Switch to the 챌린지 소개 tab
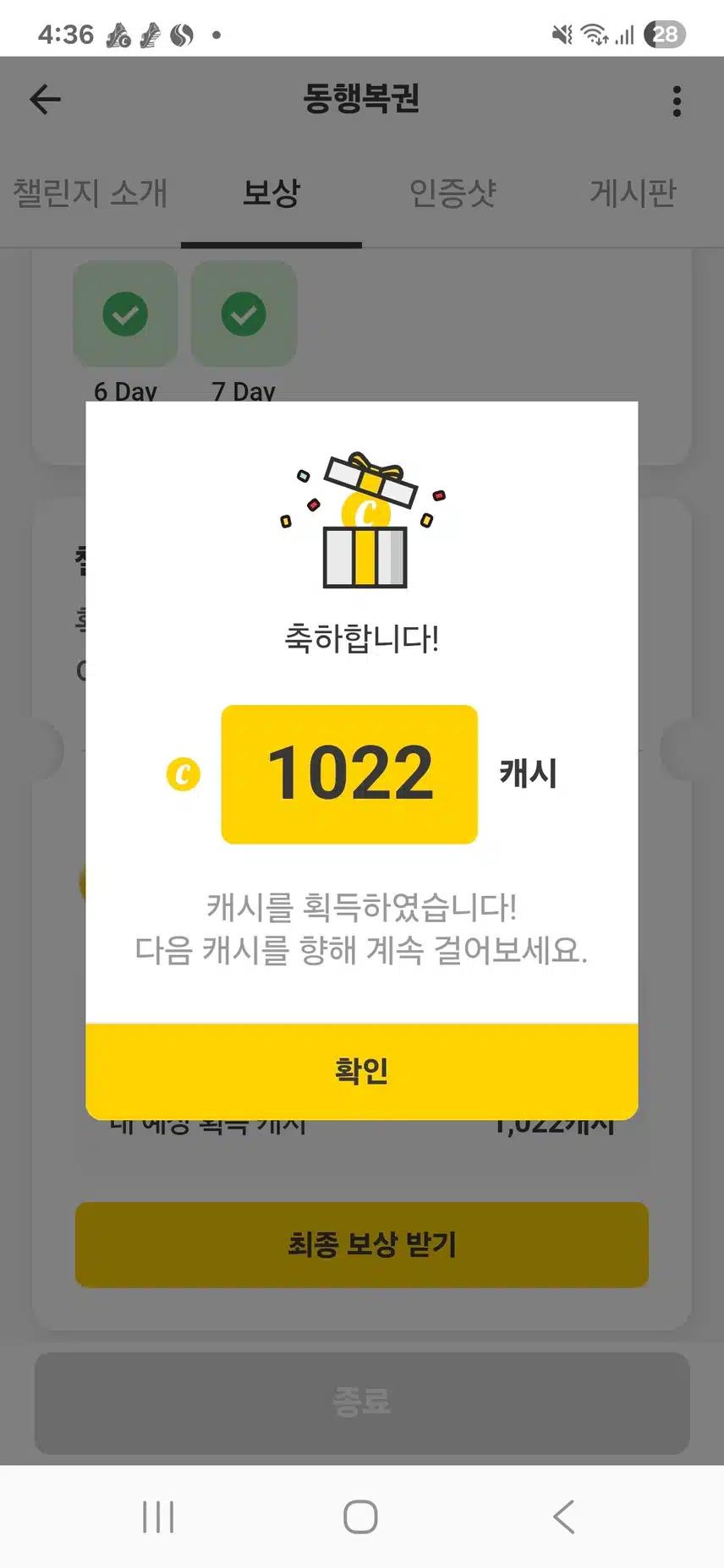The image size is (724, 1568). point(90,193)
